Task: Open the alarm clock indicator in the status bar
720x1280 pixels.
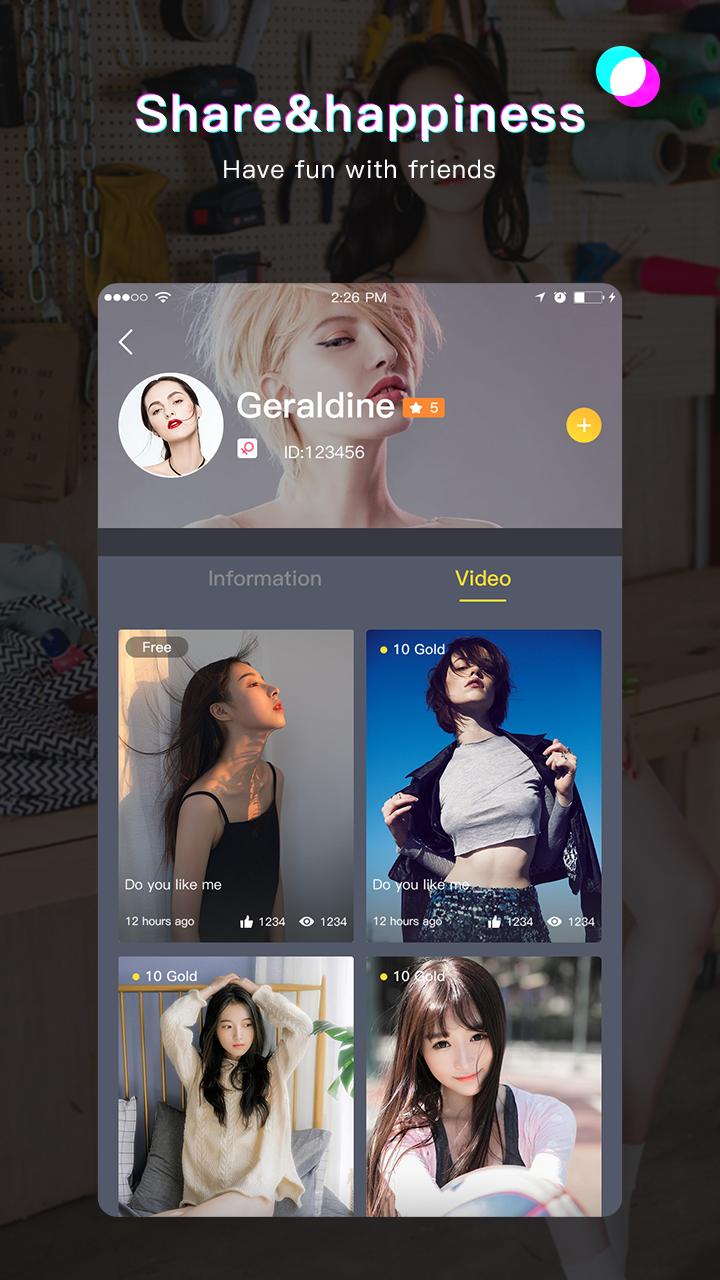Action: 562,296
